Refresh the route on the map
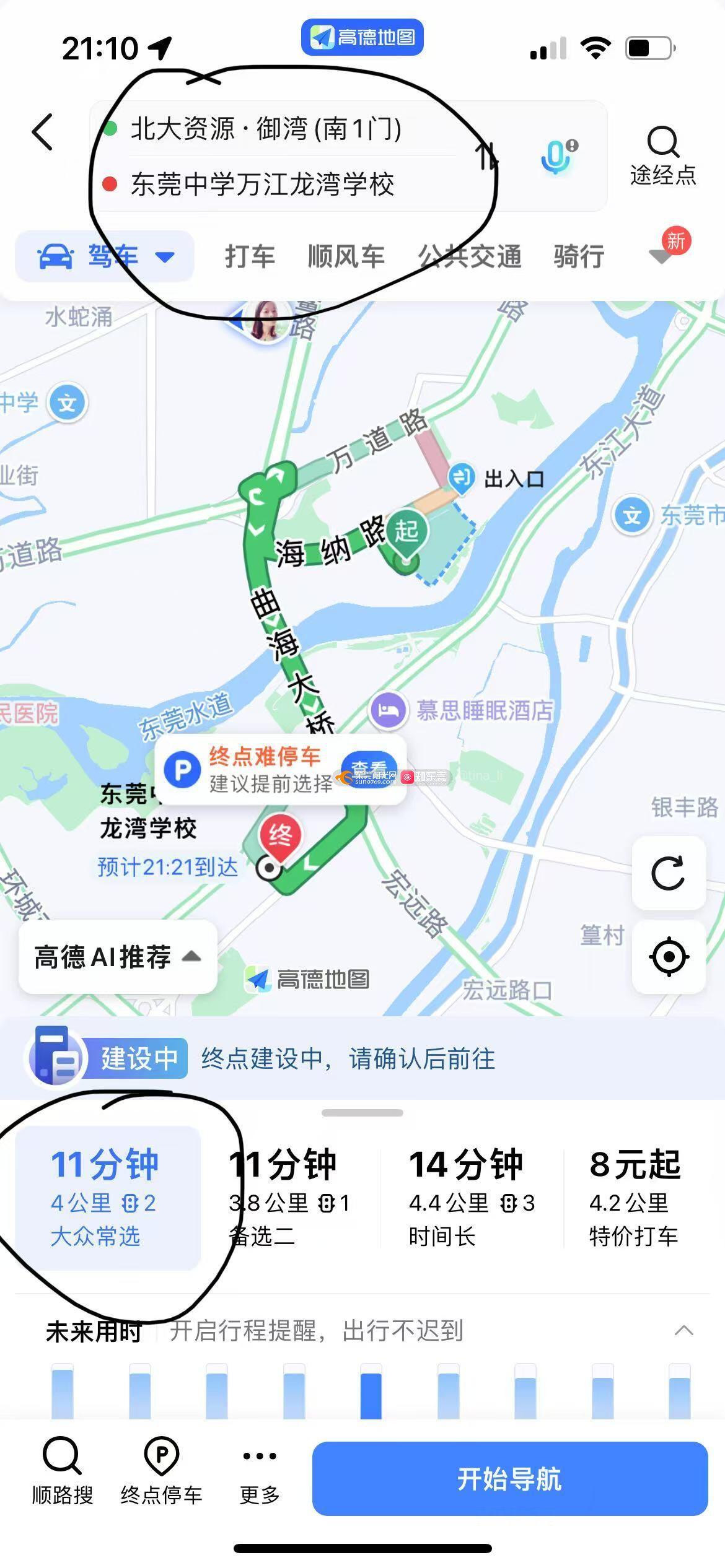This screenshot has height=1568, width=725. (x=668, y=873)
